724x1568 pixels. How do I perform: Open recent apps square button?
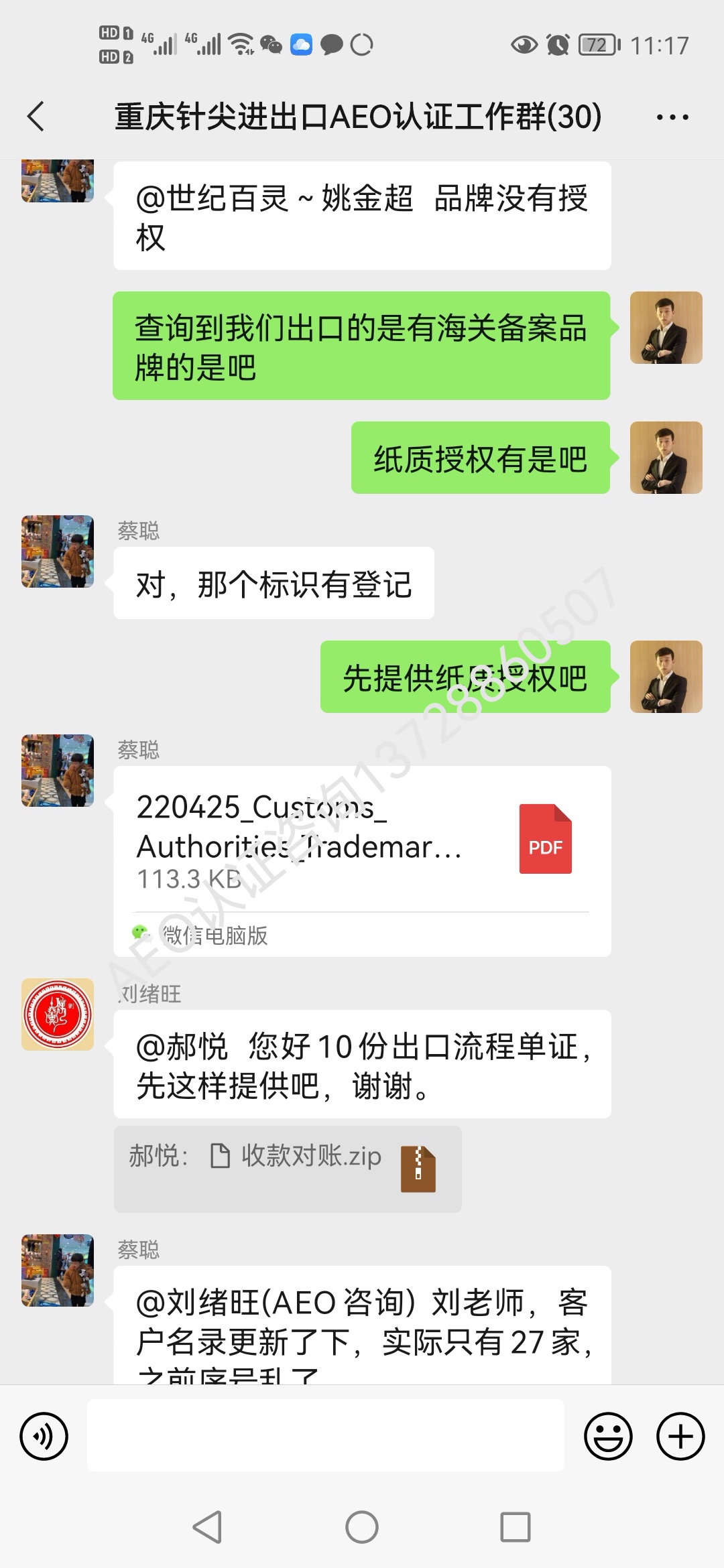tap(516, 1528)
